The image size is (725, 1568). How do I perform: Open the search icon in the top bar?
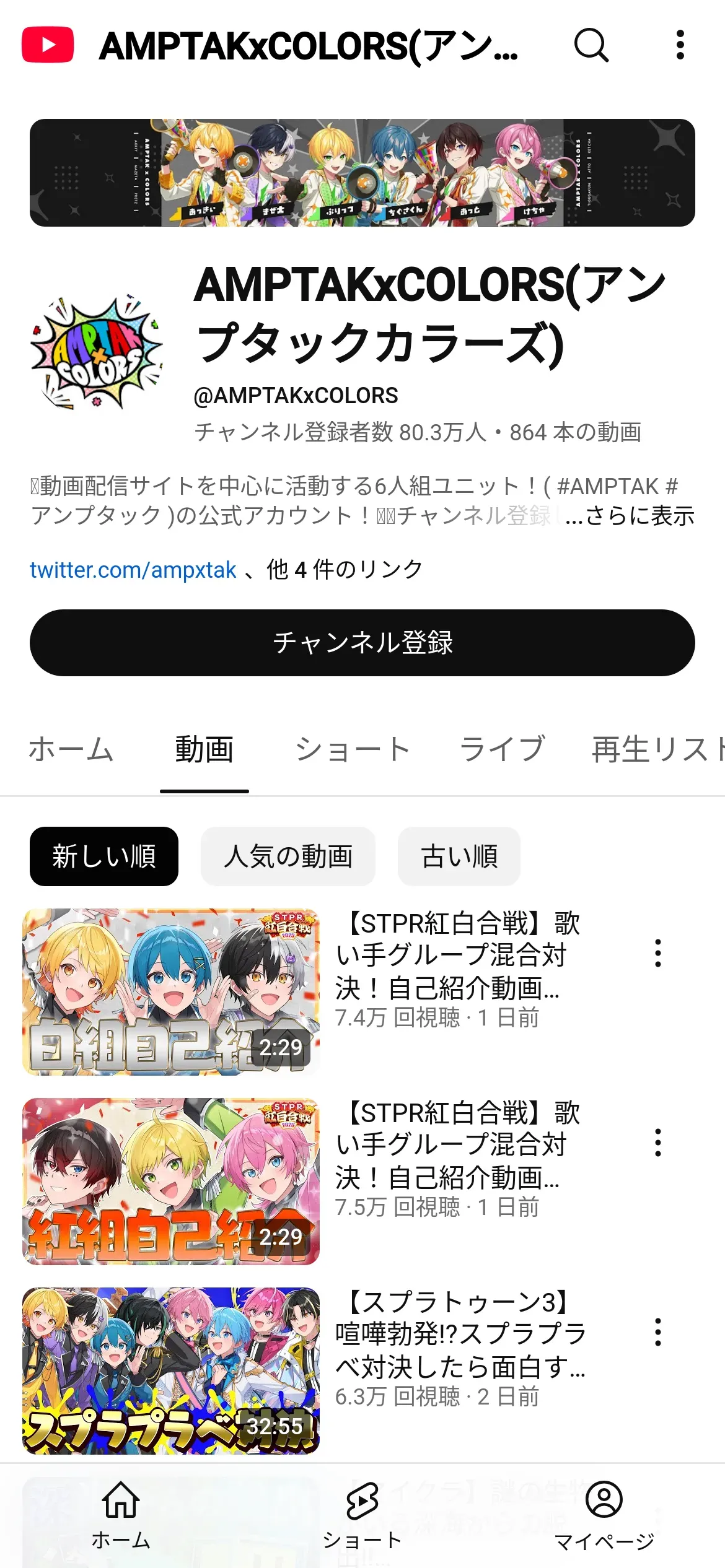(x=591, y=45)
